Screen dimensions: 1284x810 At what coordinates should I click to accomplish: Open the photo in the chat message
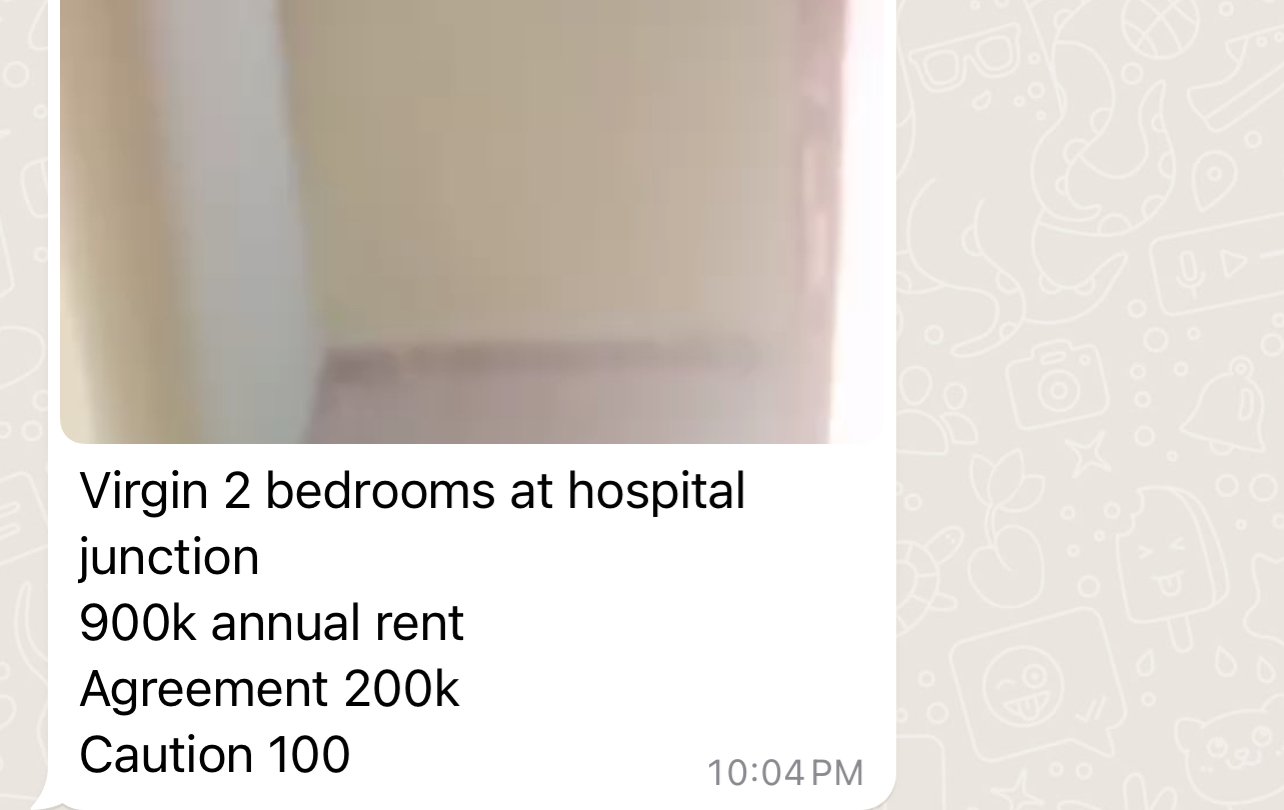470,220
